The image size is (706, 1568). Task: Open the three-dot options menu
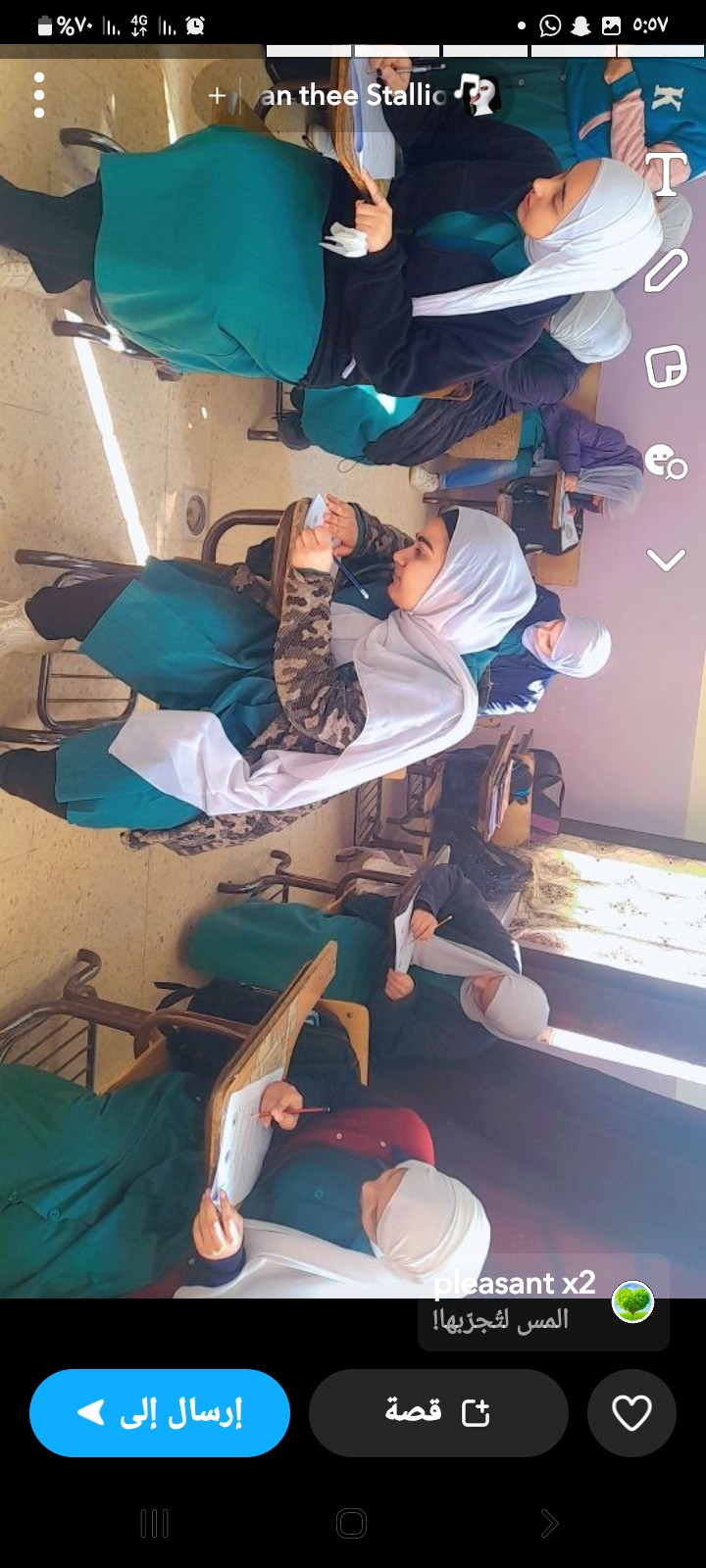[x=39, y=95]
